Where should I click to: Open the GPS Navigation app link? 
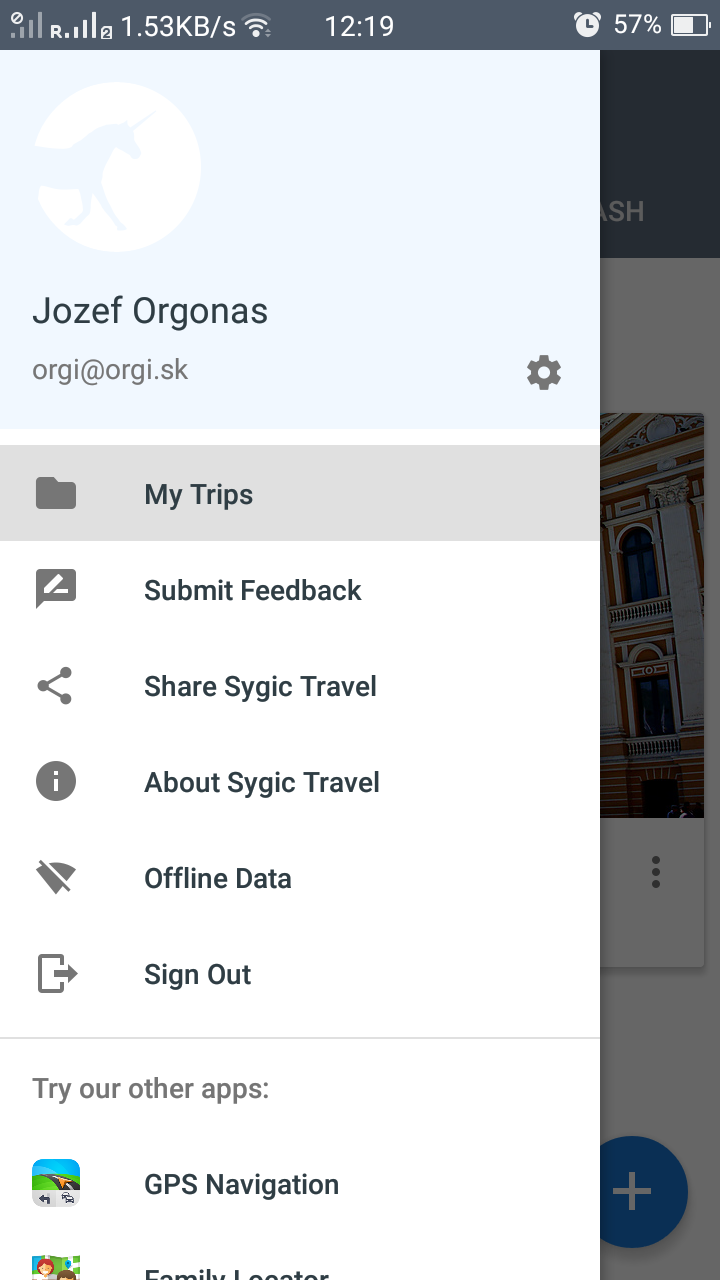pos(241,1184)
